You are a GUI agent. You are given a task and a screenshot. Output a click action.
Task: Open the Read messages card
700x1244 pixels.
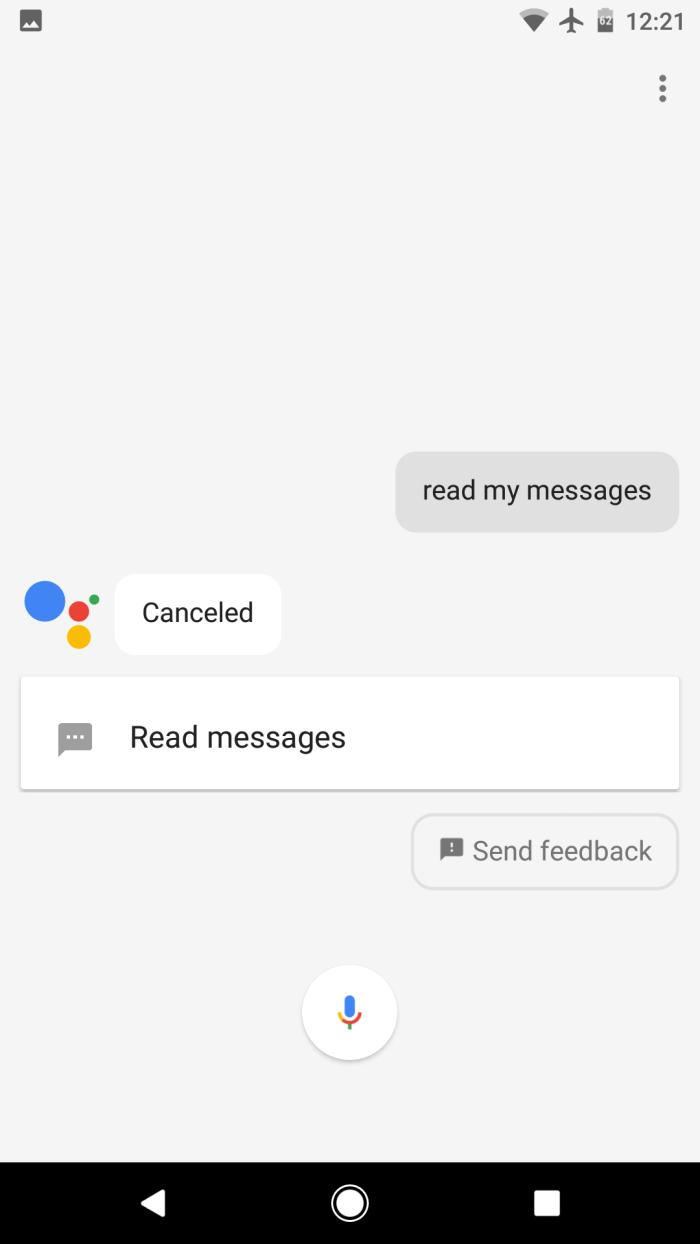tap(349, 738)
